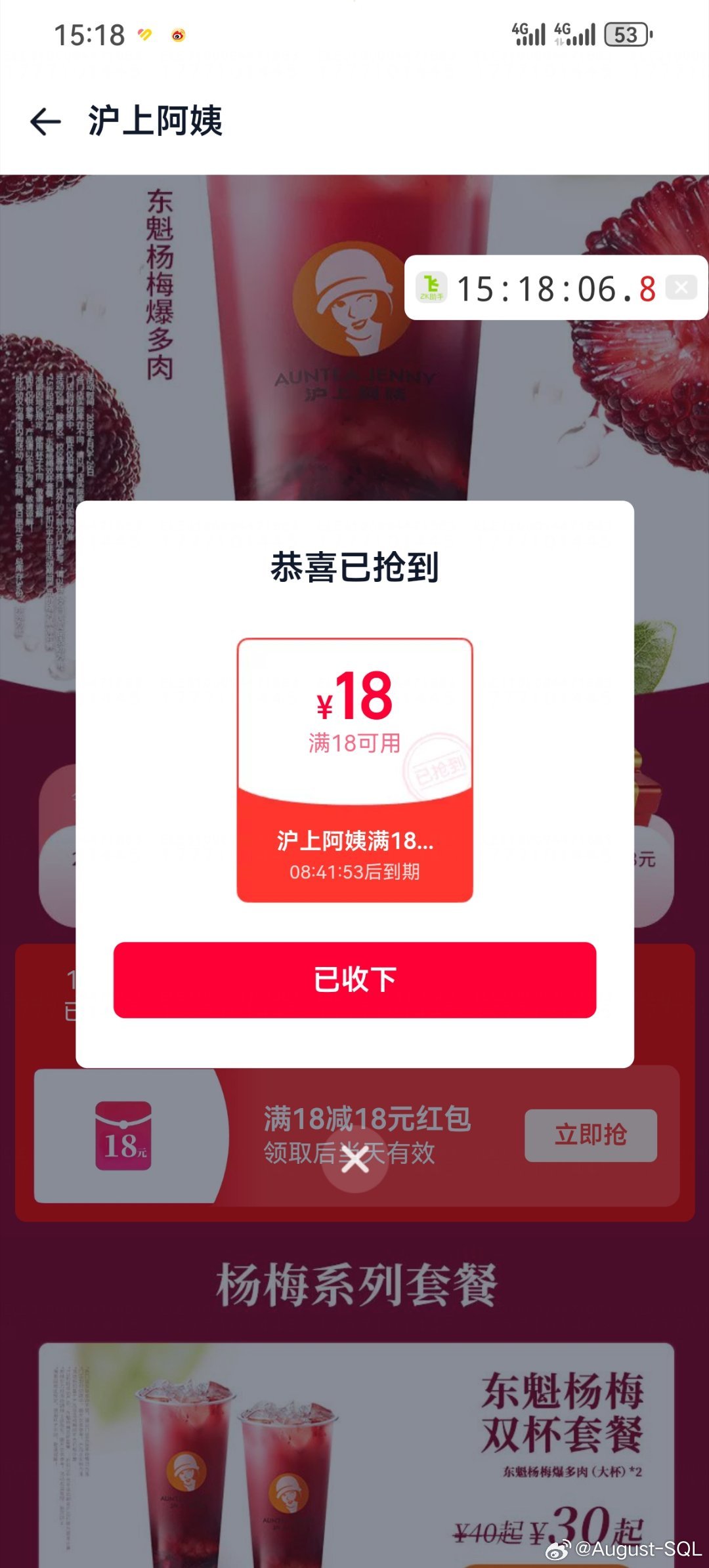Image resolution: width=709 pixels, height=1568 pixels.
Task: Open the 东魁杨梅双杯套餐 card
Action: (356, 1453)
